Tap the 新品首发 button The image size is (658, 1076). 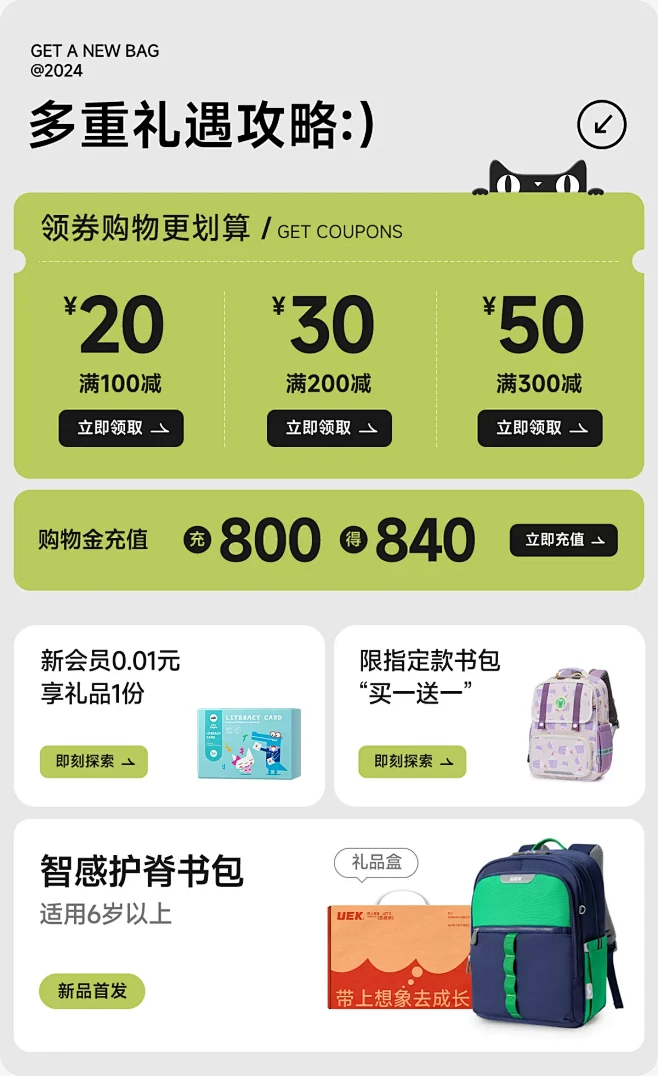click(x=92, y=991)
